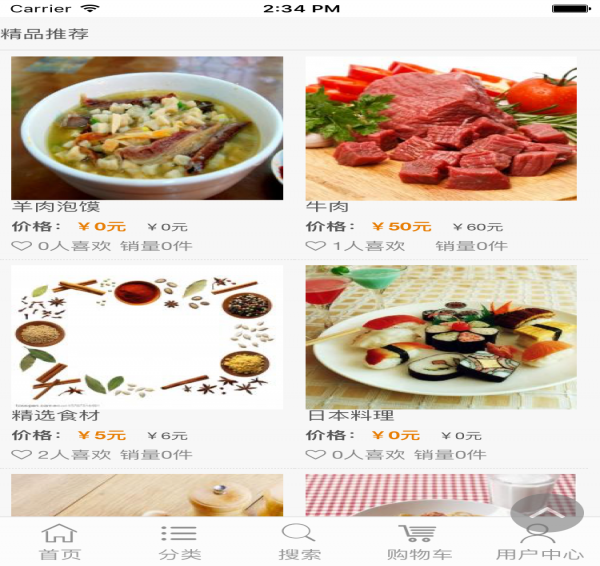
Task: Like the 牛肉 item with the heart
Action: [x=315, y=245]
